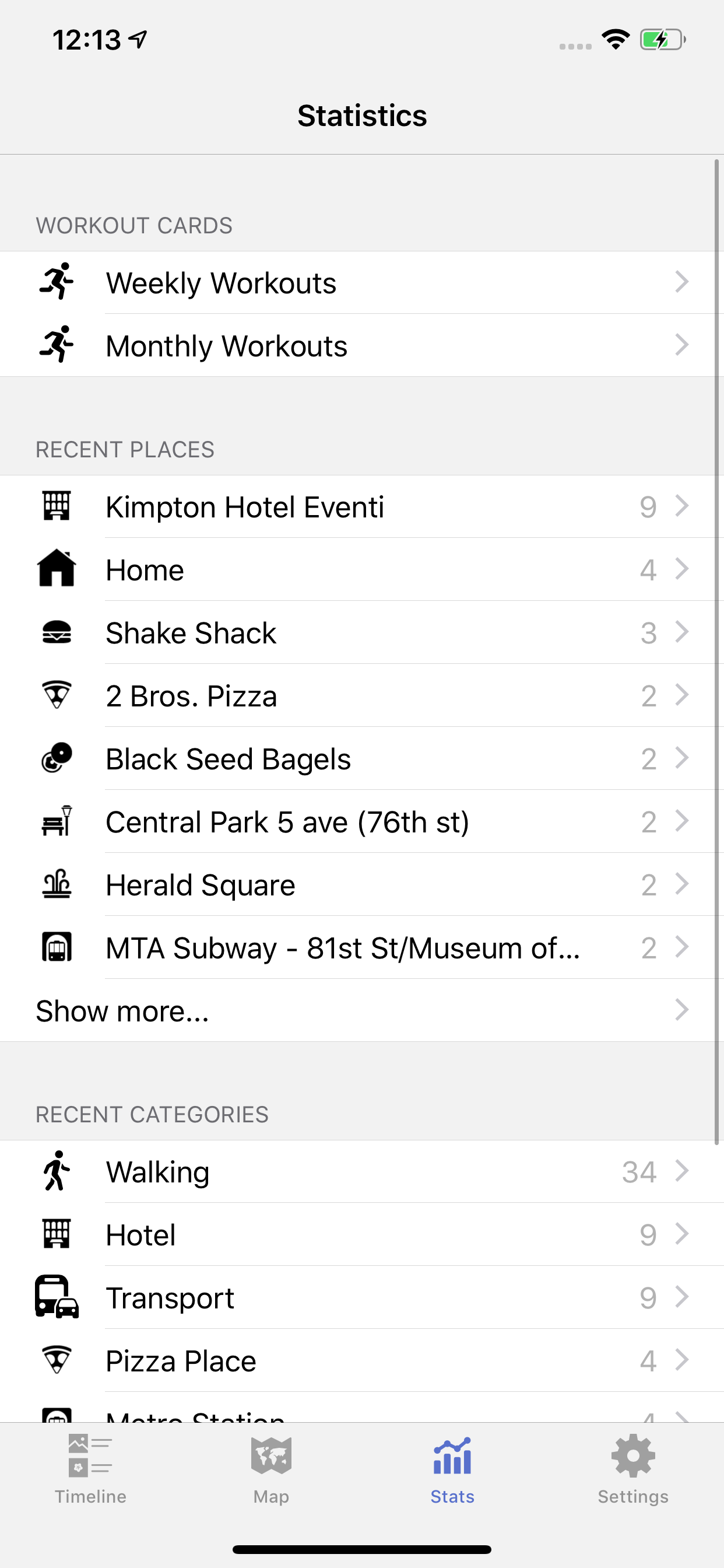The image size is (724, 1568).
Task: Open Central Park 5 ave (76th st)
Action: coord(362,822)
